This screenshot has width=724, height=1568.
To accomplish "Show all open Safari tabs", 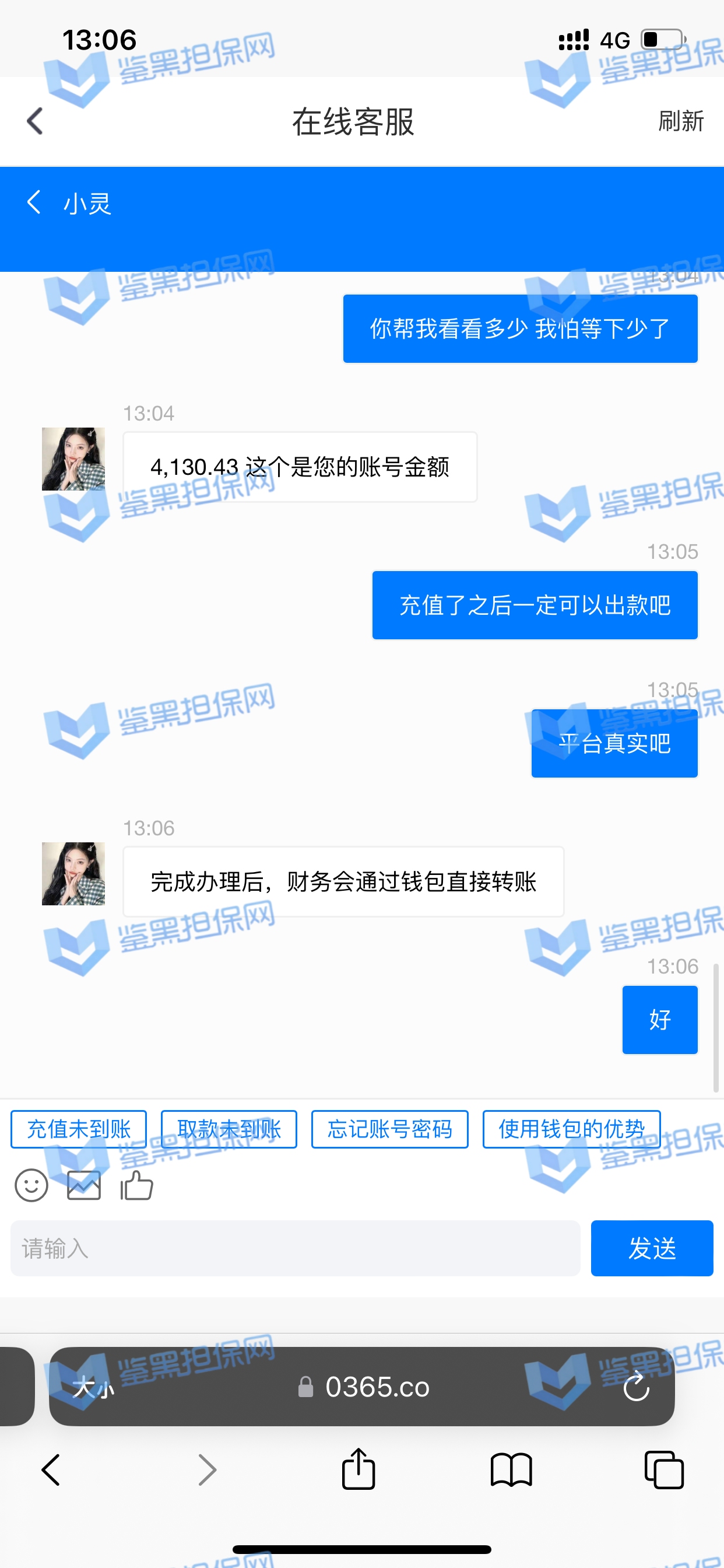I will tap(664, 1470).
